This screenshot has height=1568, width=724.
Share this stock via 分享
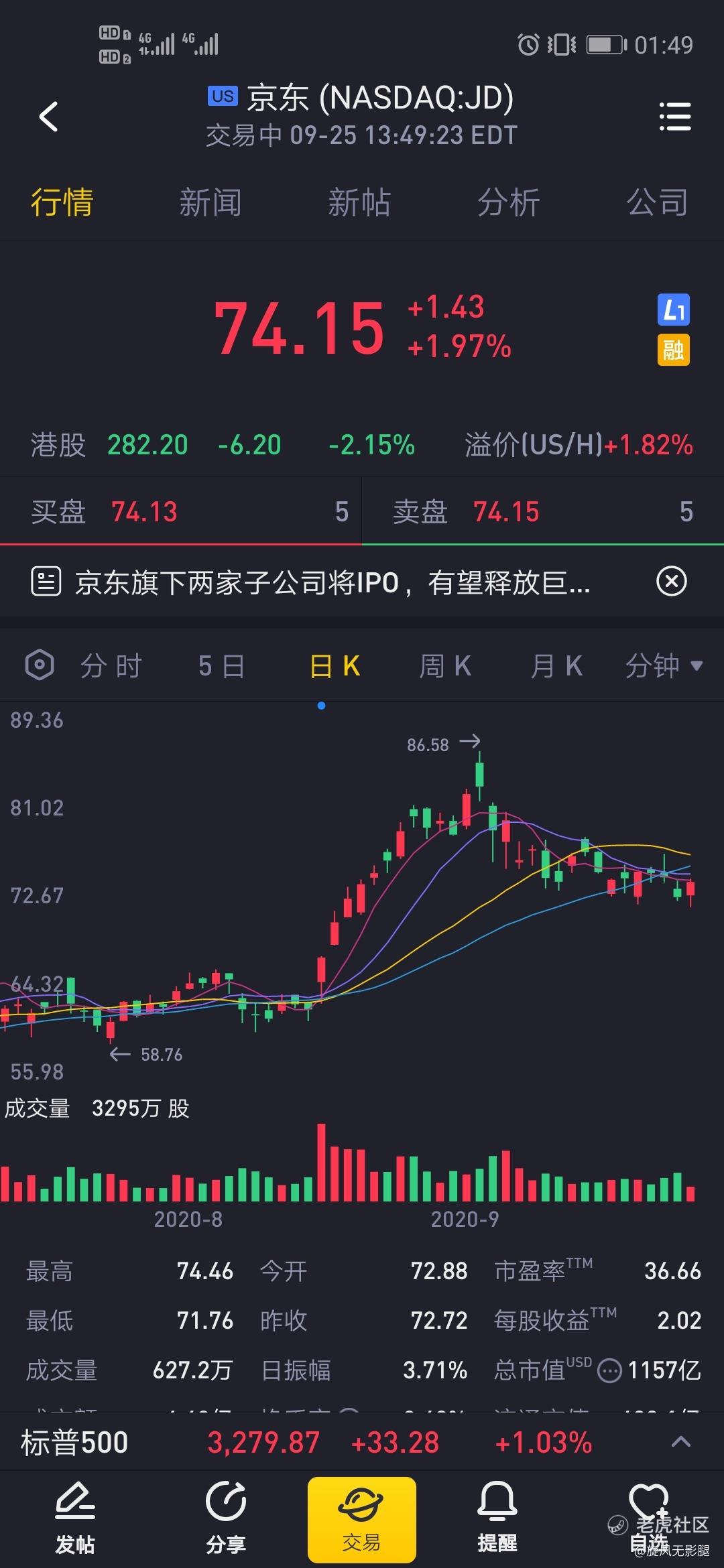click(226, 1518)
